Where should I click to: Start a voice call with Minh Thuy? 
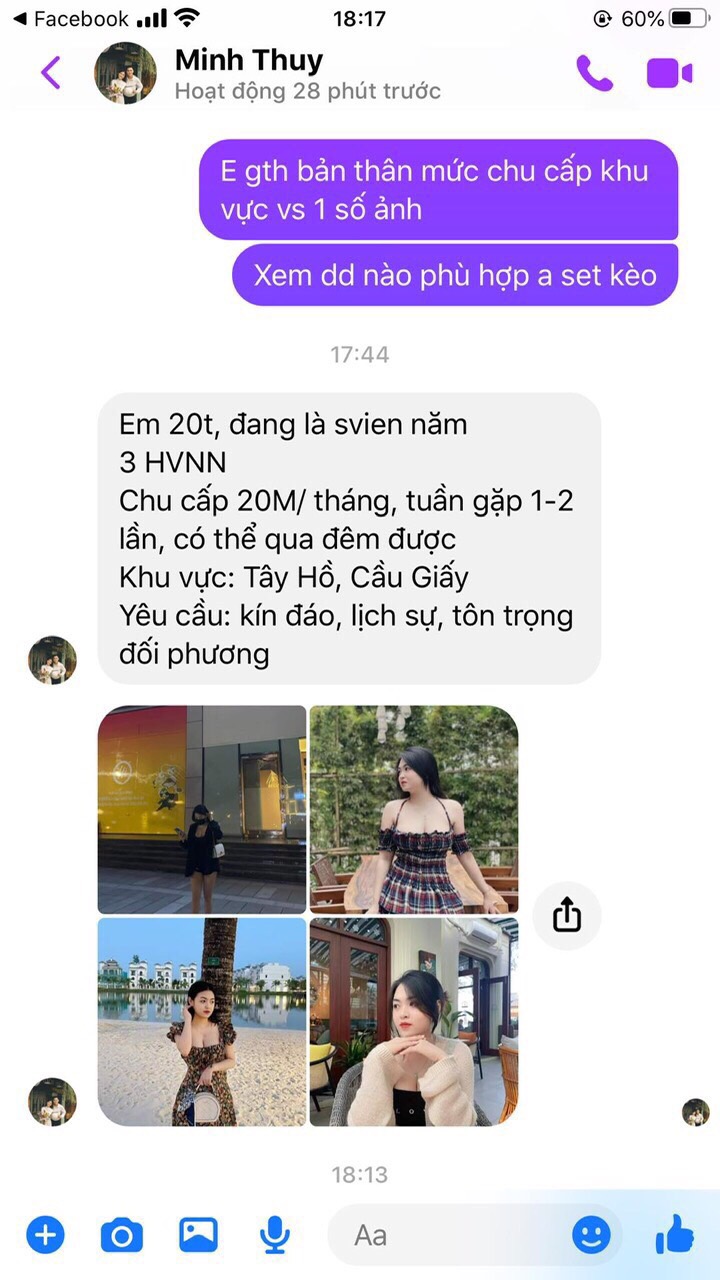pyautogui.click(x=594, y=73)
